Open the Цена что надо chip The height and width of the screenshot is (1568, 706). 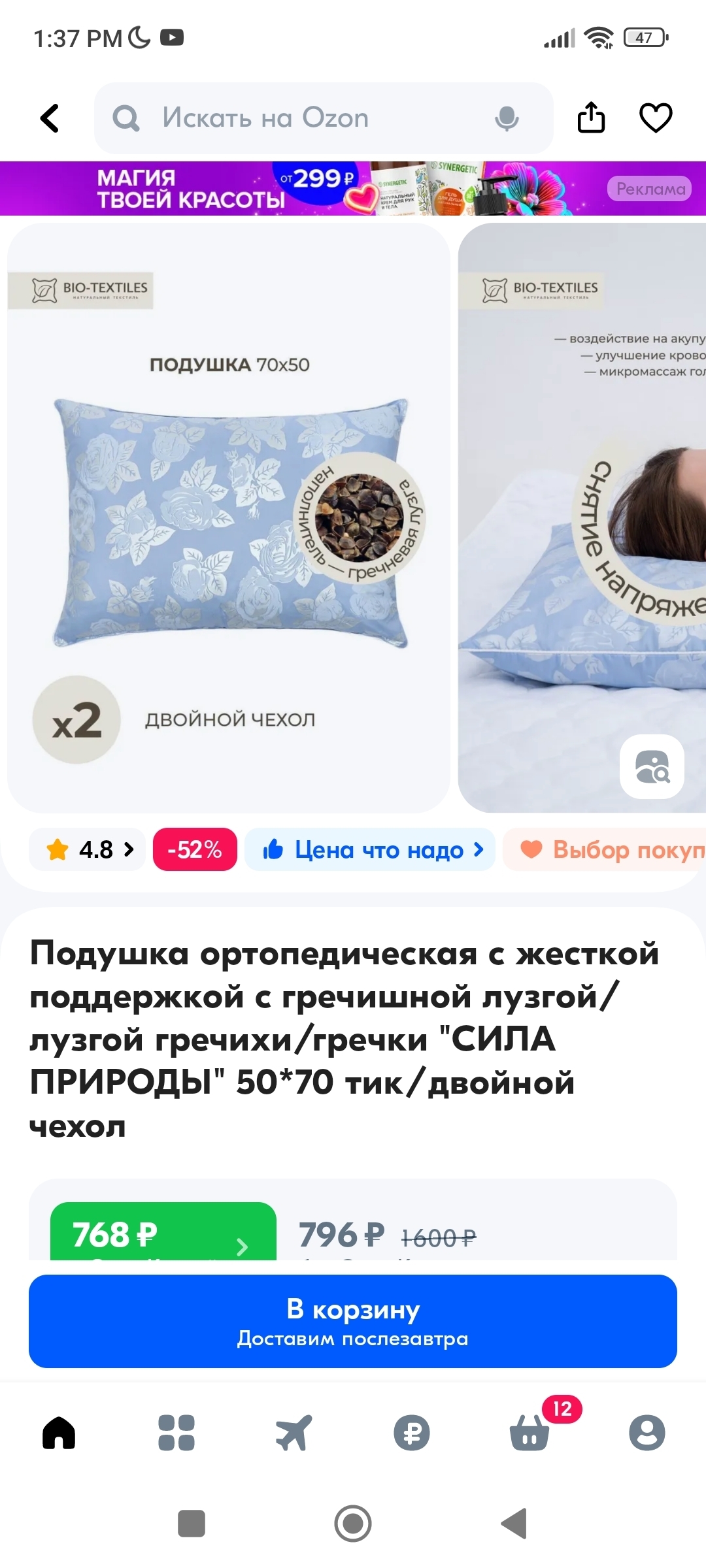(370, 849)
